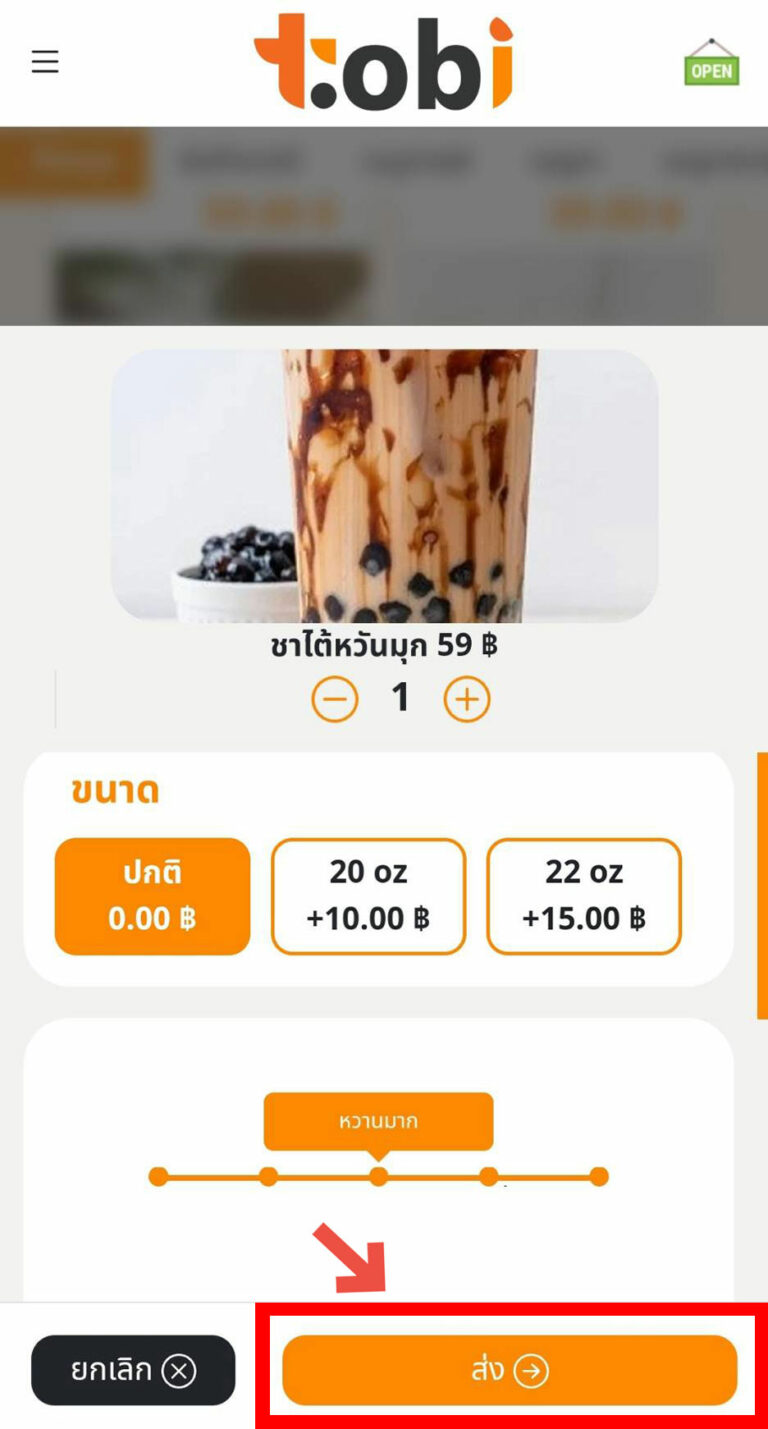
Task: Select the 20 oz size option
Action: click(x=367, y=895)
